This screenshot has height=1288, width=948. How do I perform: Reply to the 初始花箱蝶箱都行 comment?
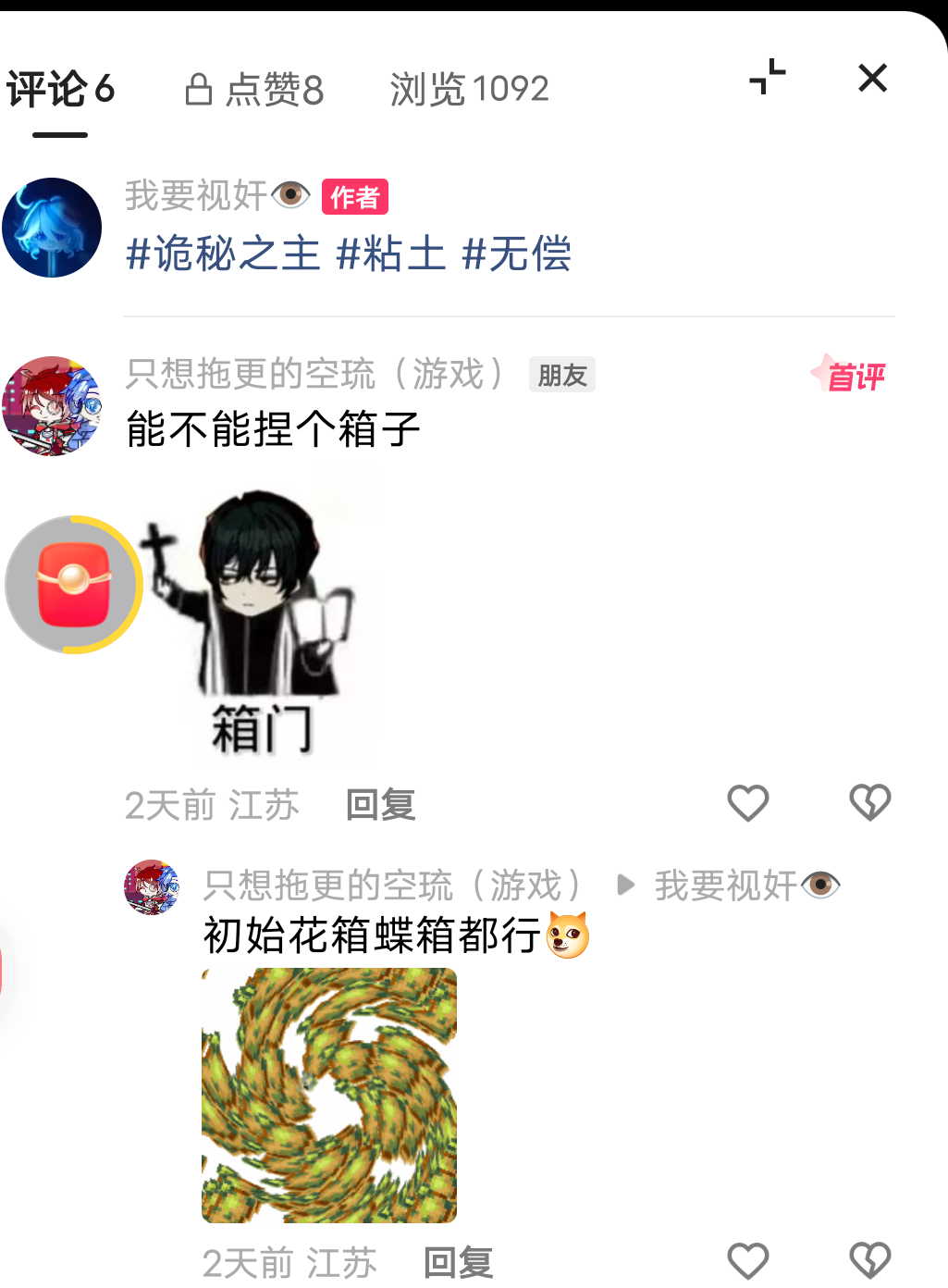(x=458, y=1262)
